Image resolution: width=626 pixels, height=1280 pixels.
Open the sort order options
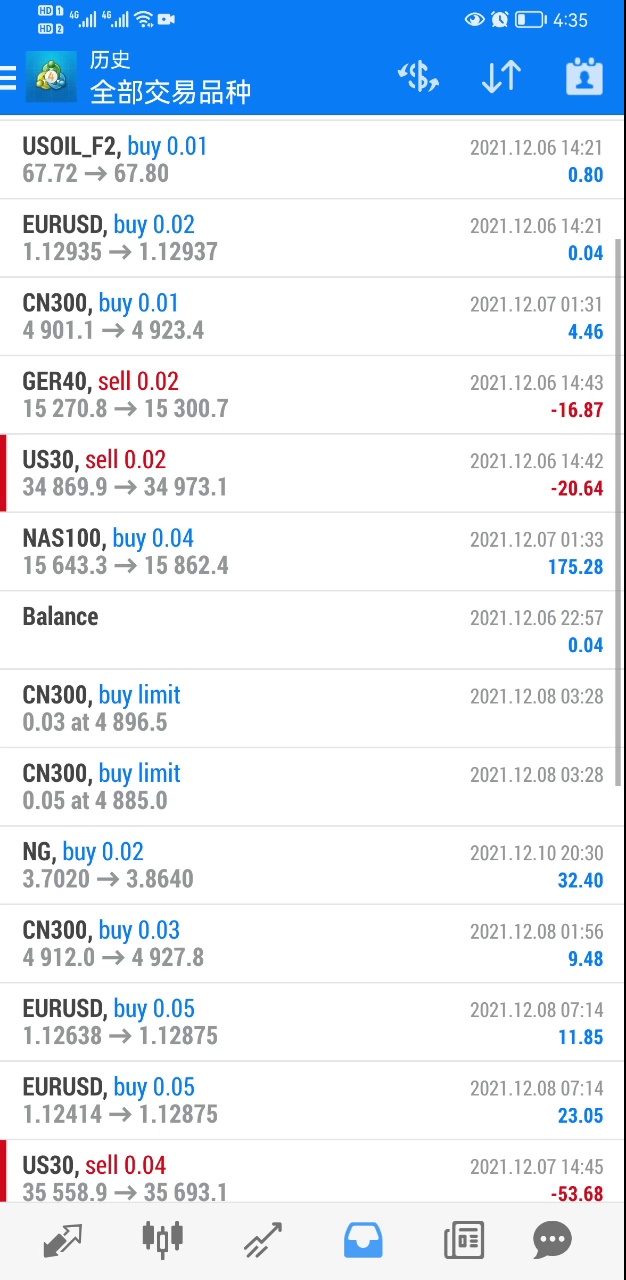point(501,77)
